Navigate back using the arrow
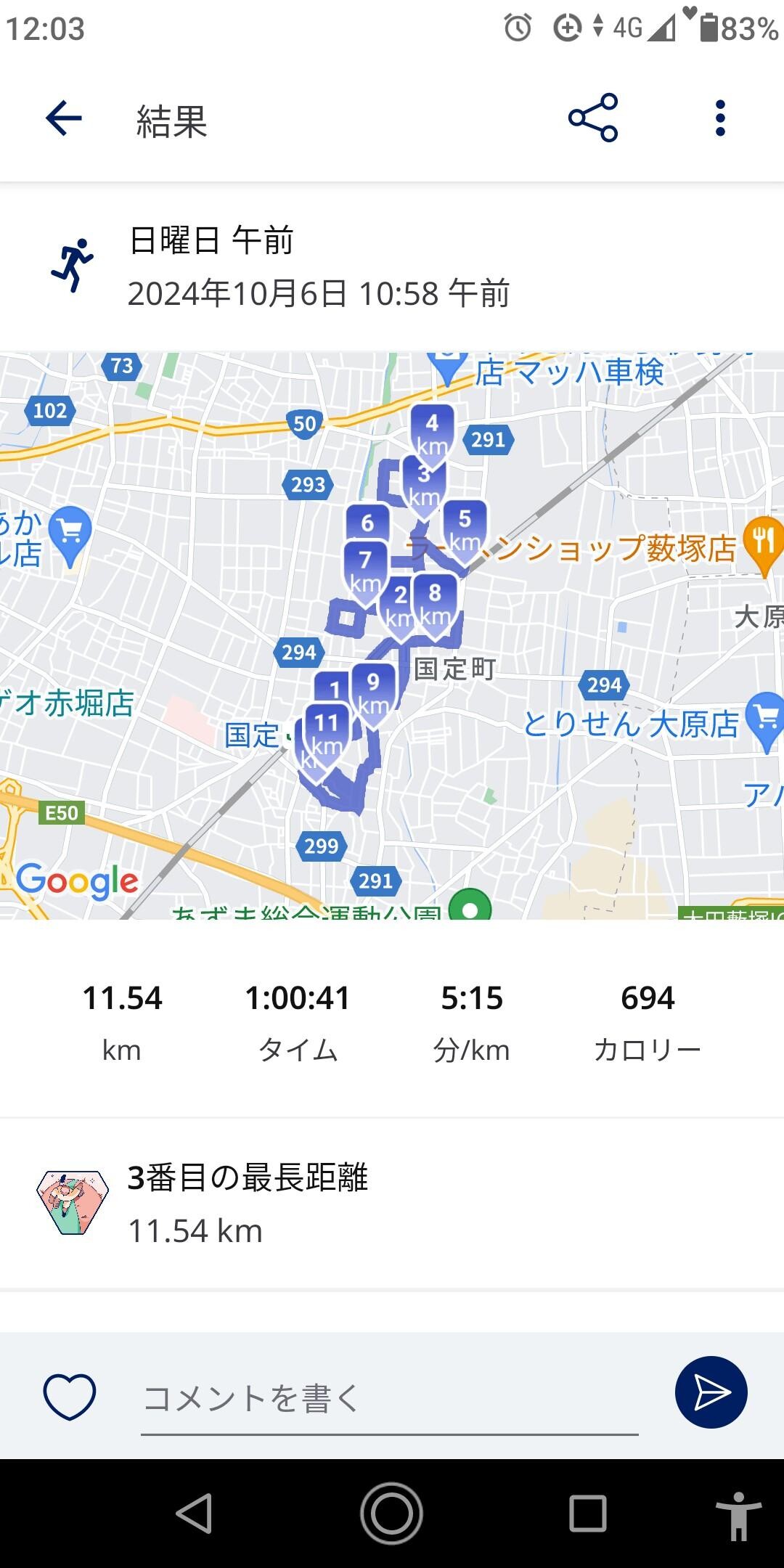 [x=65, y=116]
